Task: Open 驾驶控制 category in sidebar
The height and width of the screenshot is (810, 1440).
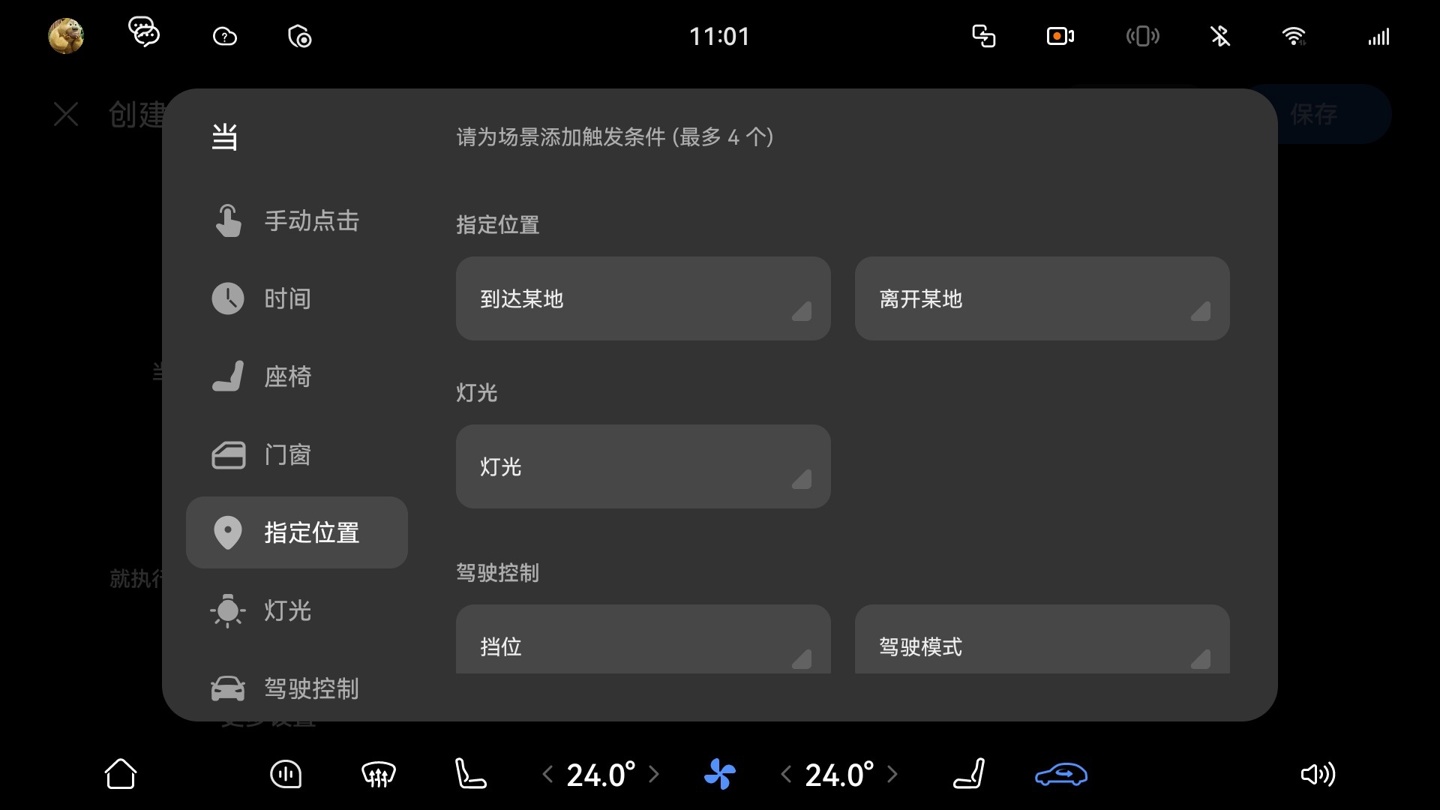Action: pos(296,688)
